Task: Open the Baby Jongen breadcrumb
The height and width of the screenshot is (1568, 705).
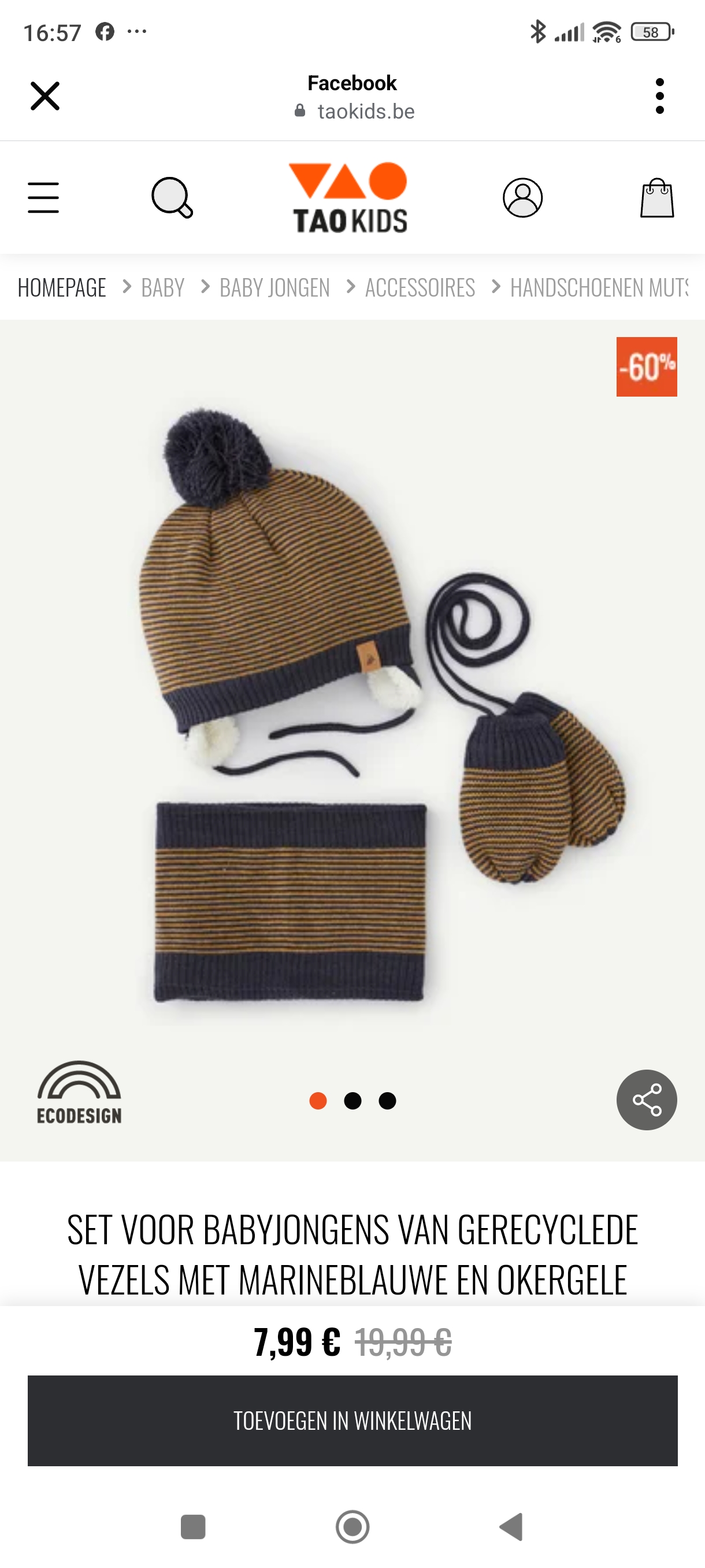Action: click(274, 288)
